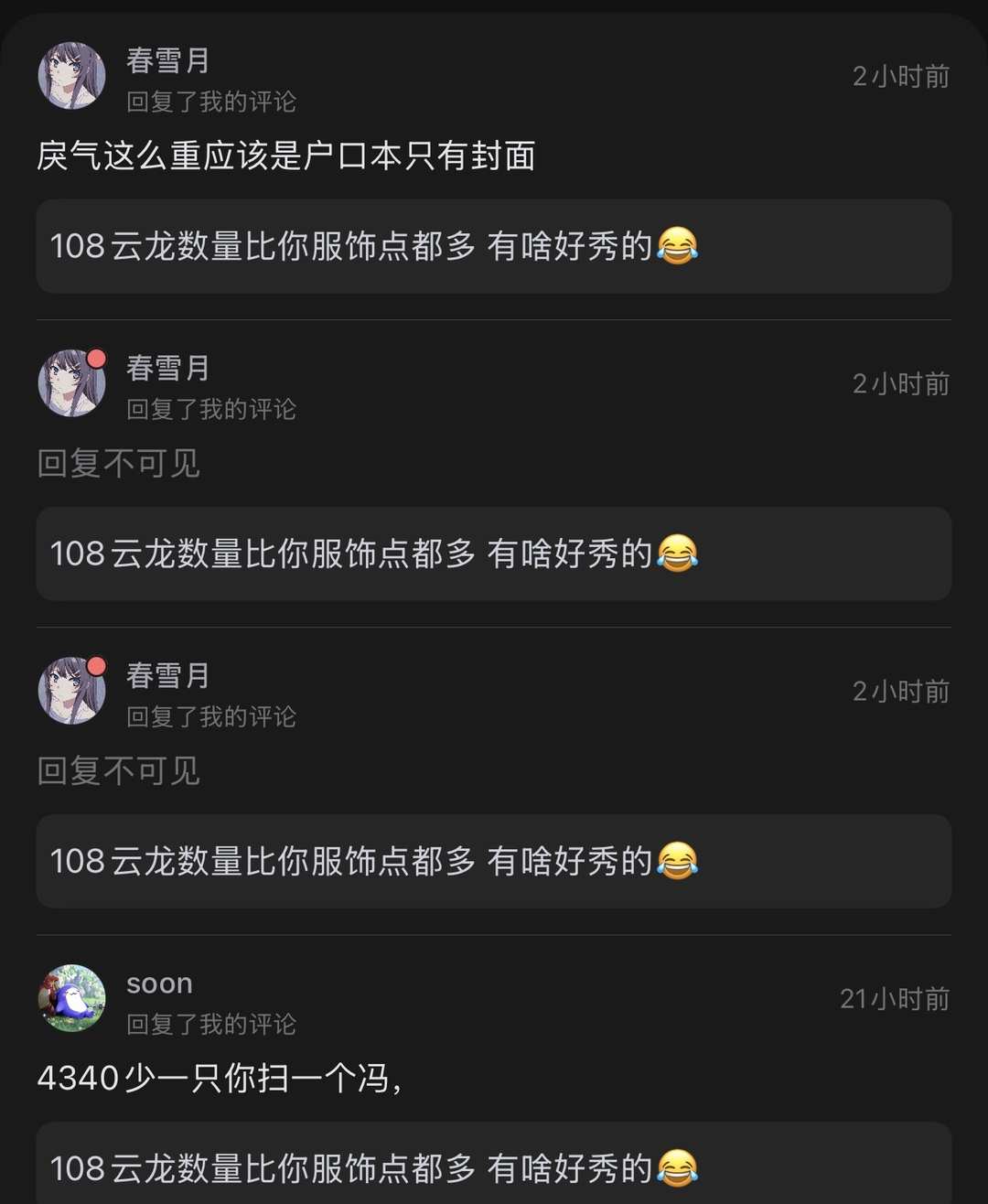988x1204 pixels.
Task: Tap the laughing emoji in first quoted comment
Action: (x=675, y=247)
